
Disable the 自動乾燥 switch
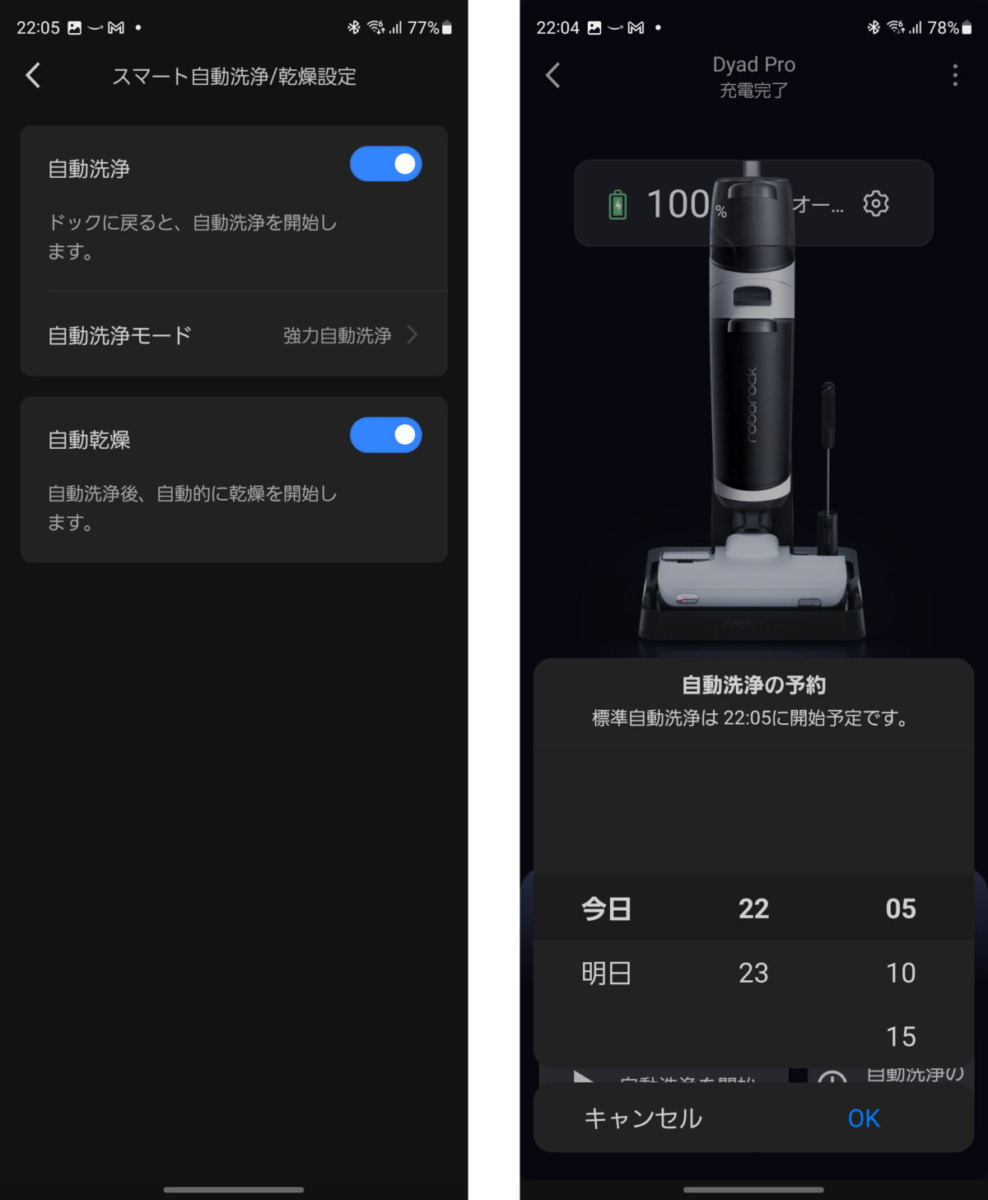pyautogui.click(x=385, y=435)
